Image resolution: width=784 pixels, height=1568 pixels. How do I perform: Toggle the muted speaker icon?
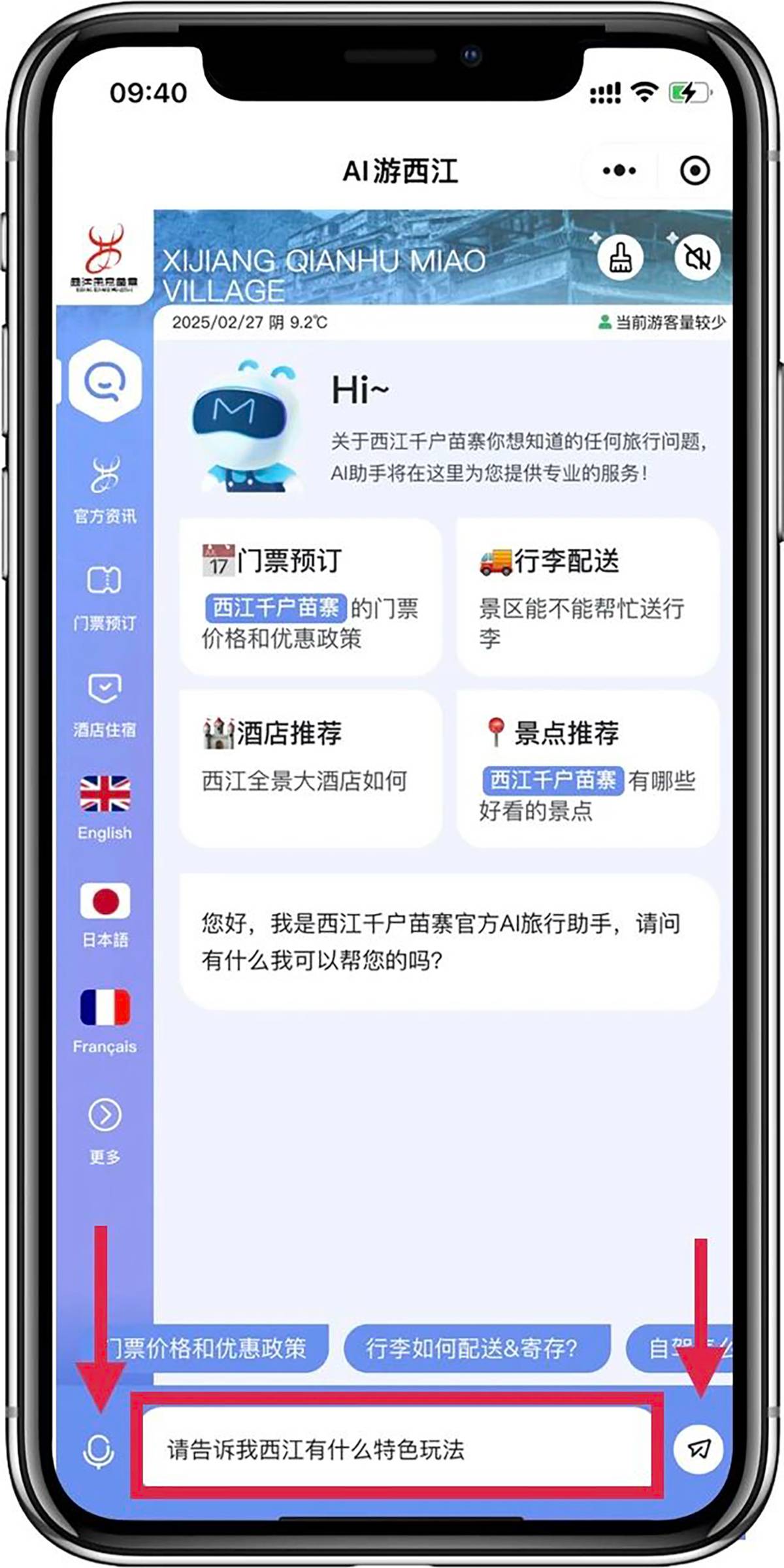(697, 257)
